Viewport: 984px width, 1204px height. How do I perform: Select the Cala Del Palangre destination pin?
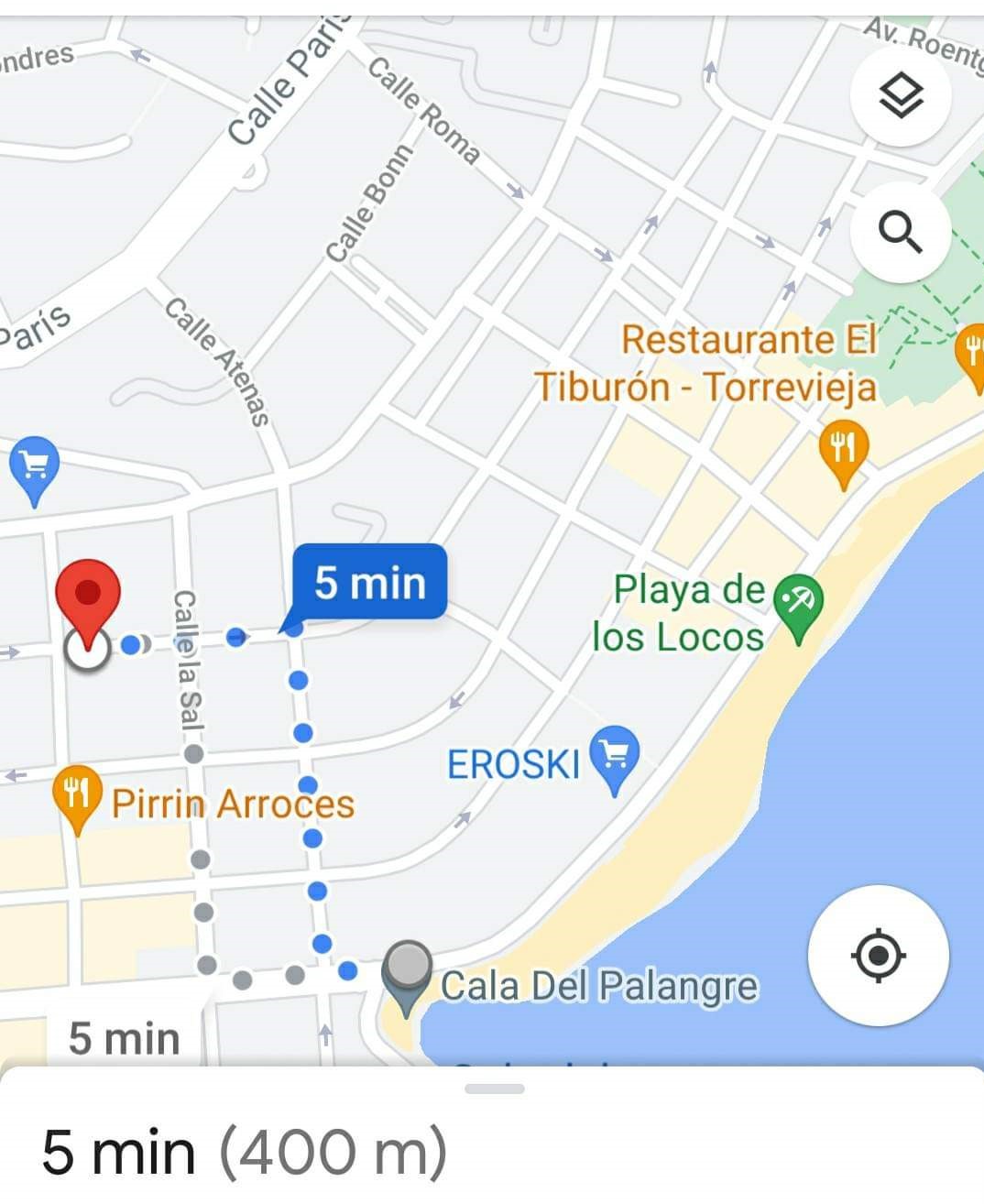tap(407, 973)
